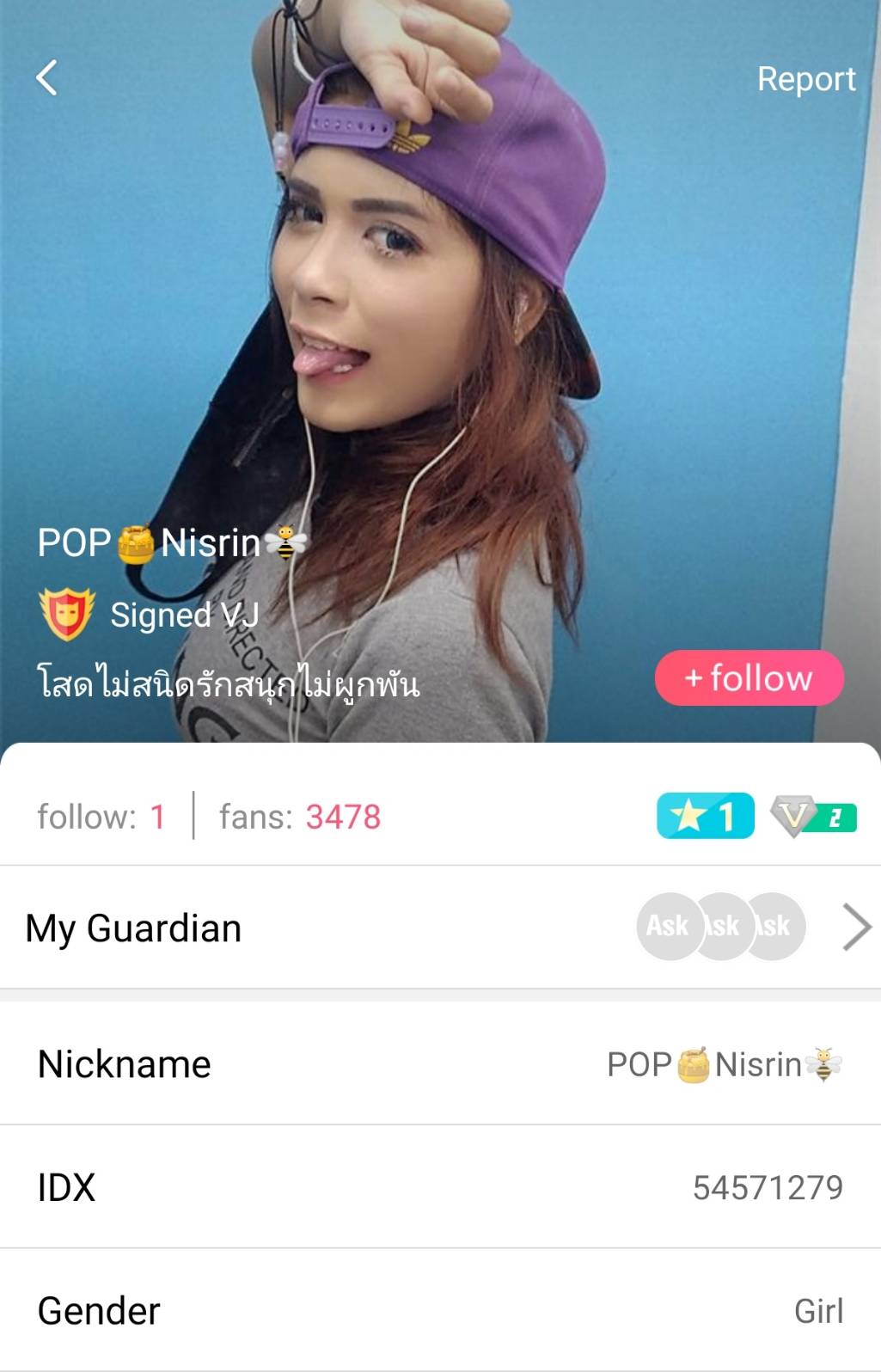Report this profile
The width and height of the screenshot is (881, 1372).
coord(805,79)
